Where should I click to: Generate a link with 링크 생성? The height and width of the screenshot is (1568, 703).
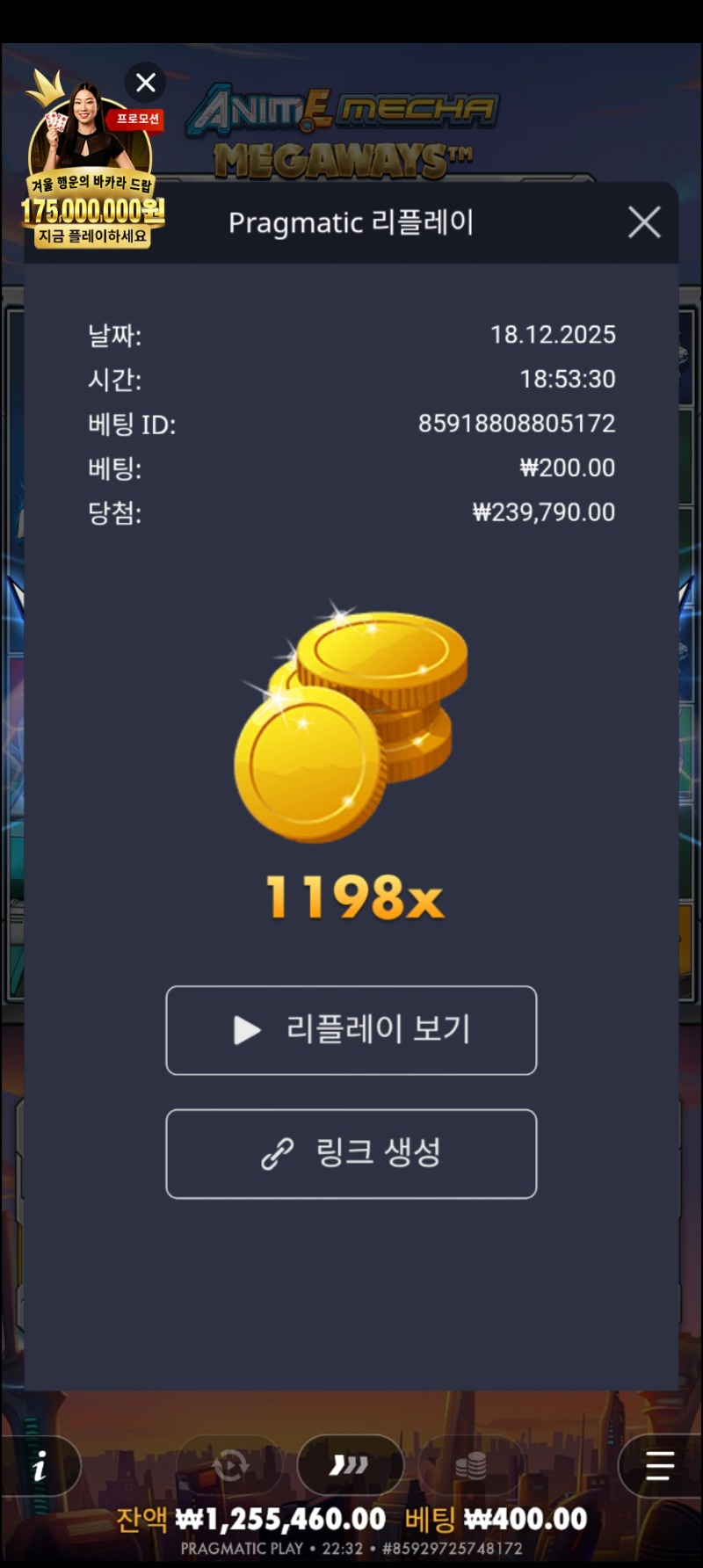point(351,1153)
